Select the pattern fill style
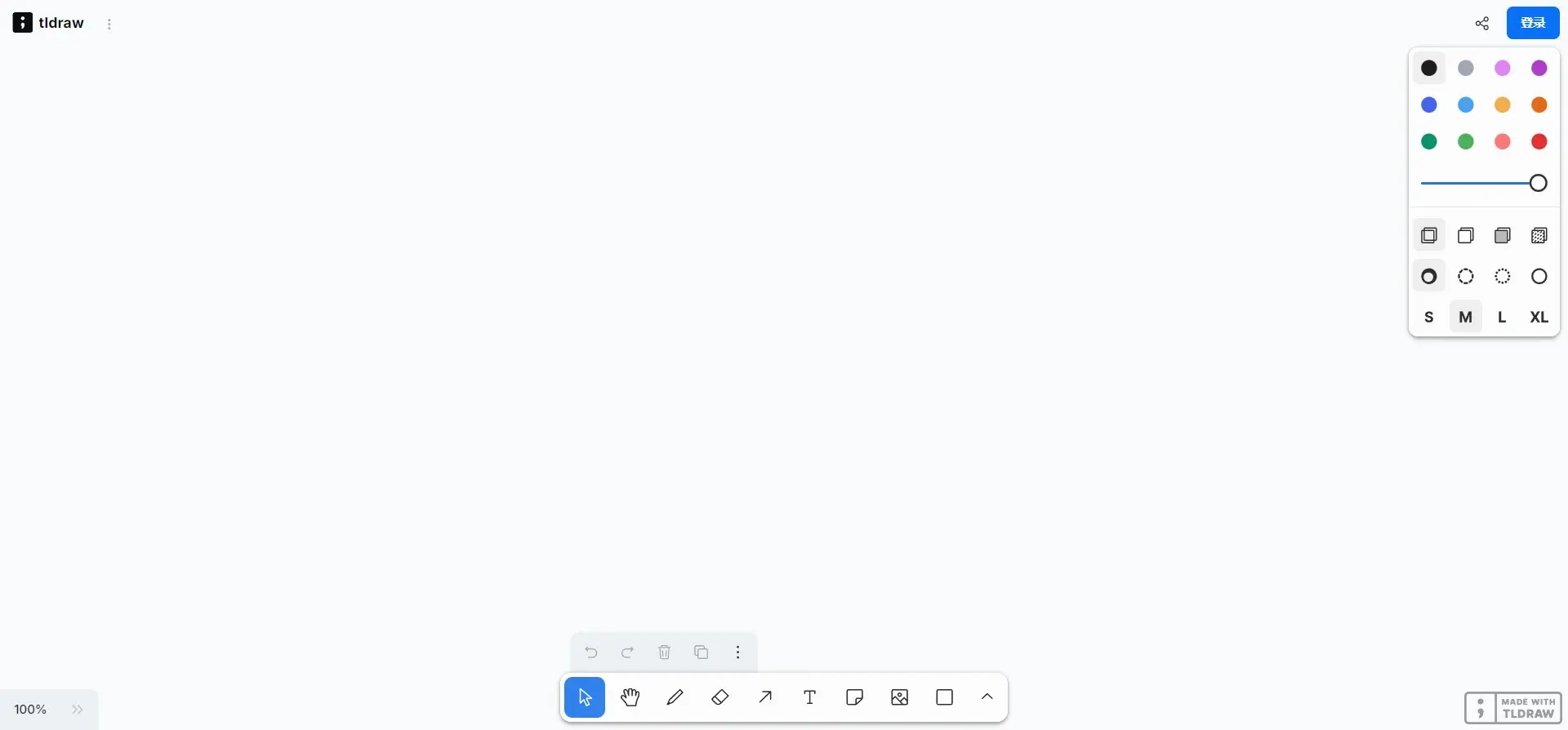 click(1539, 236)
